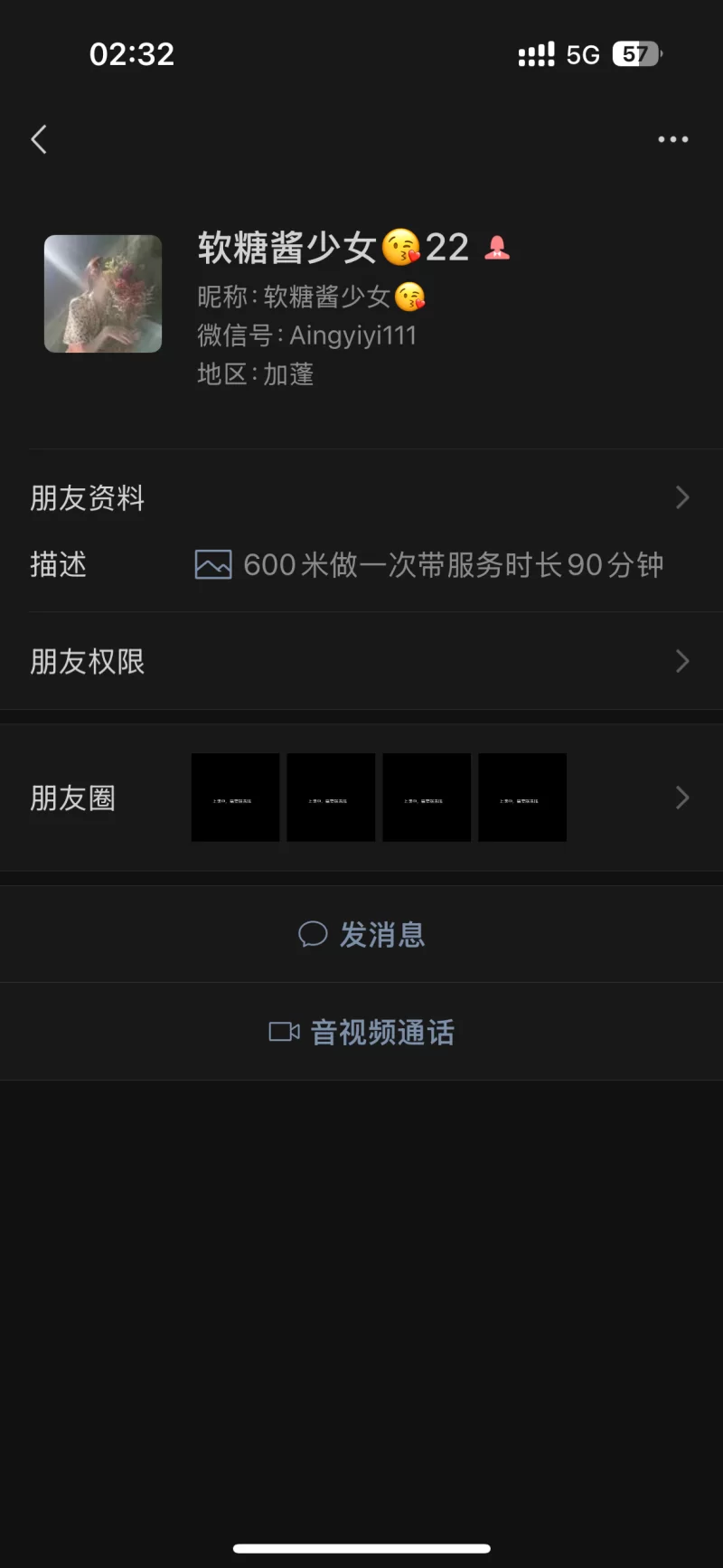Screen dimensions: 723x1568
Task: Open the three-dot overflow menu
Action: 672,139
